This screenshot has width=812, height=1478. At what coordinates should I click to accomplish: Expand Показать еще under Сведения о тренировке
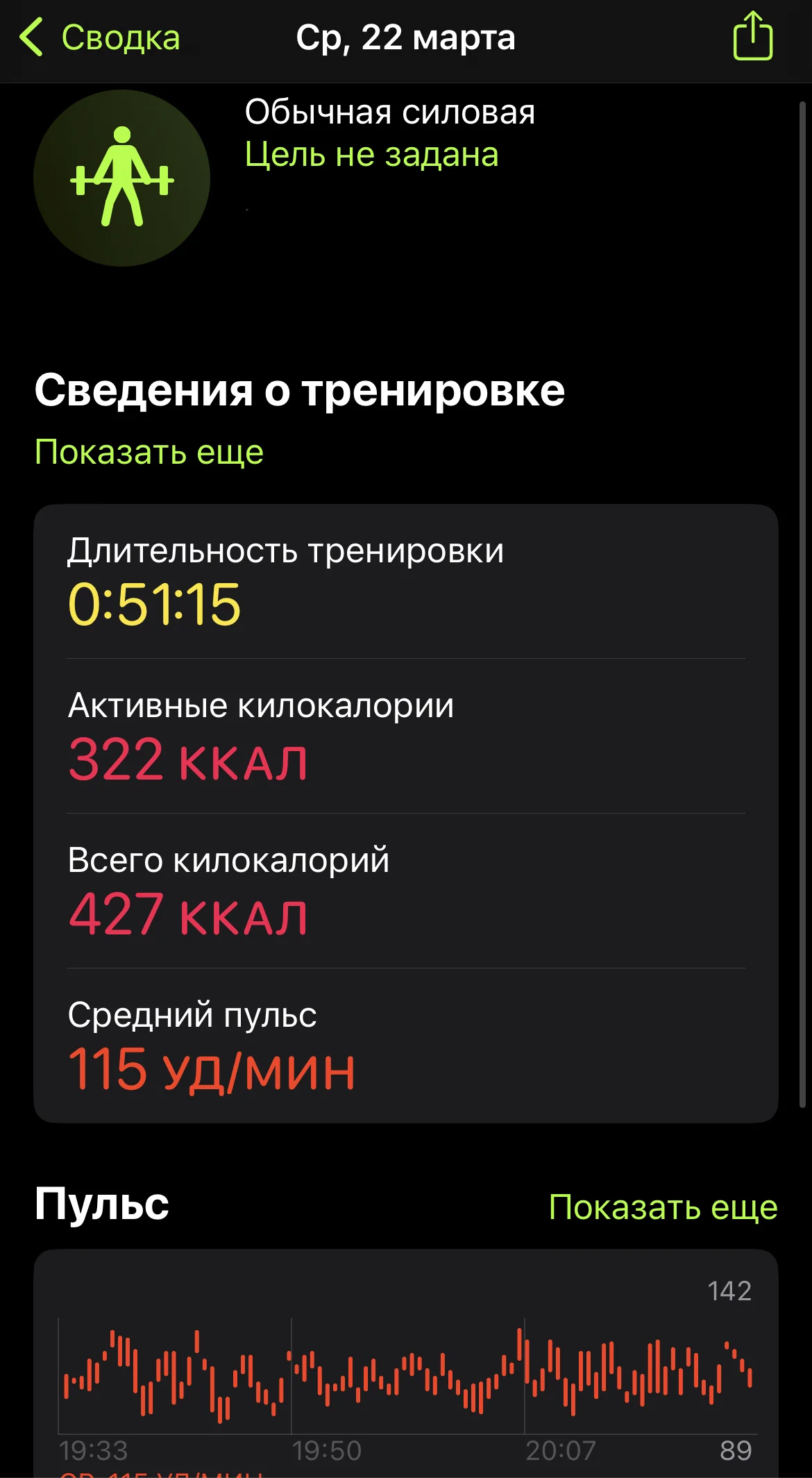pos(150,453)
